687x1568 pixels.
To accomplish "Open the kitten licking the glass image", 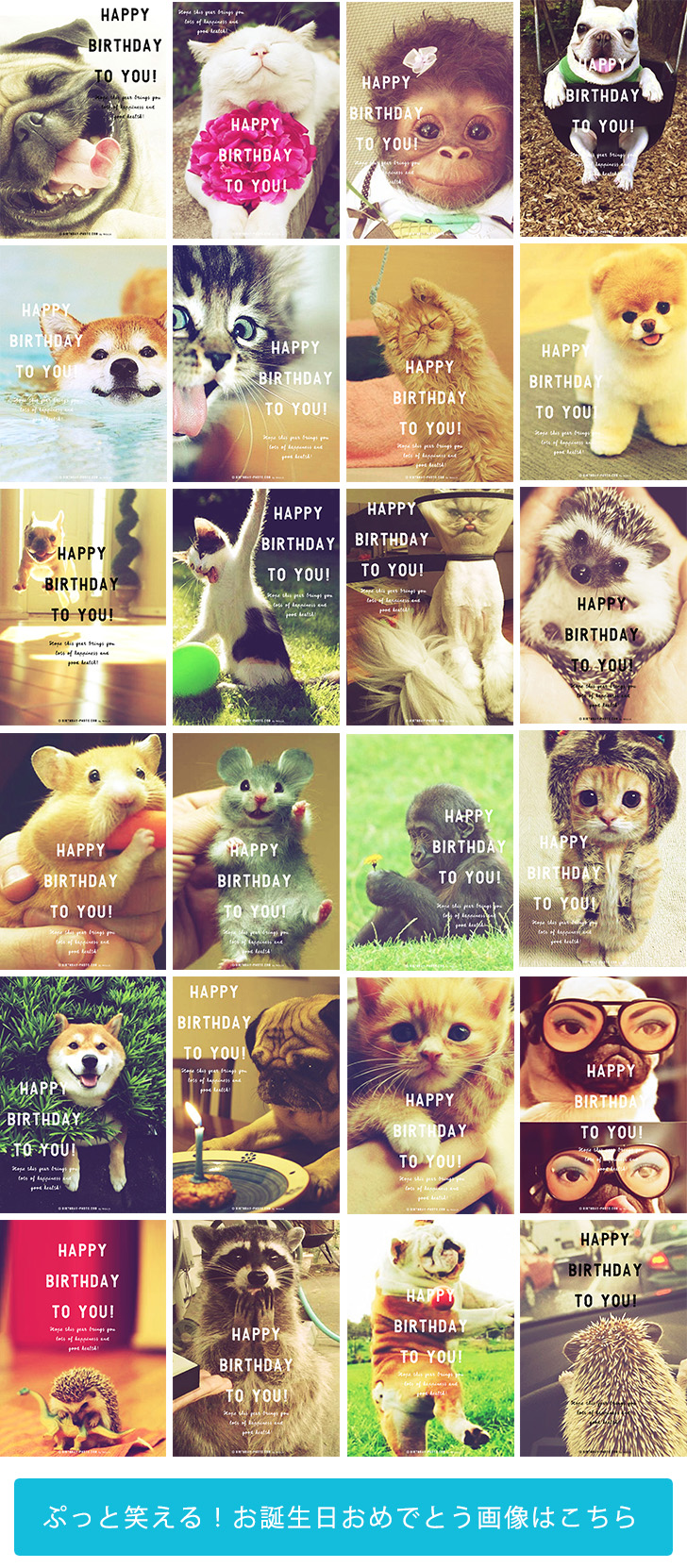I will point(256,363).
